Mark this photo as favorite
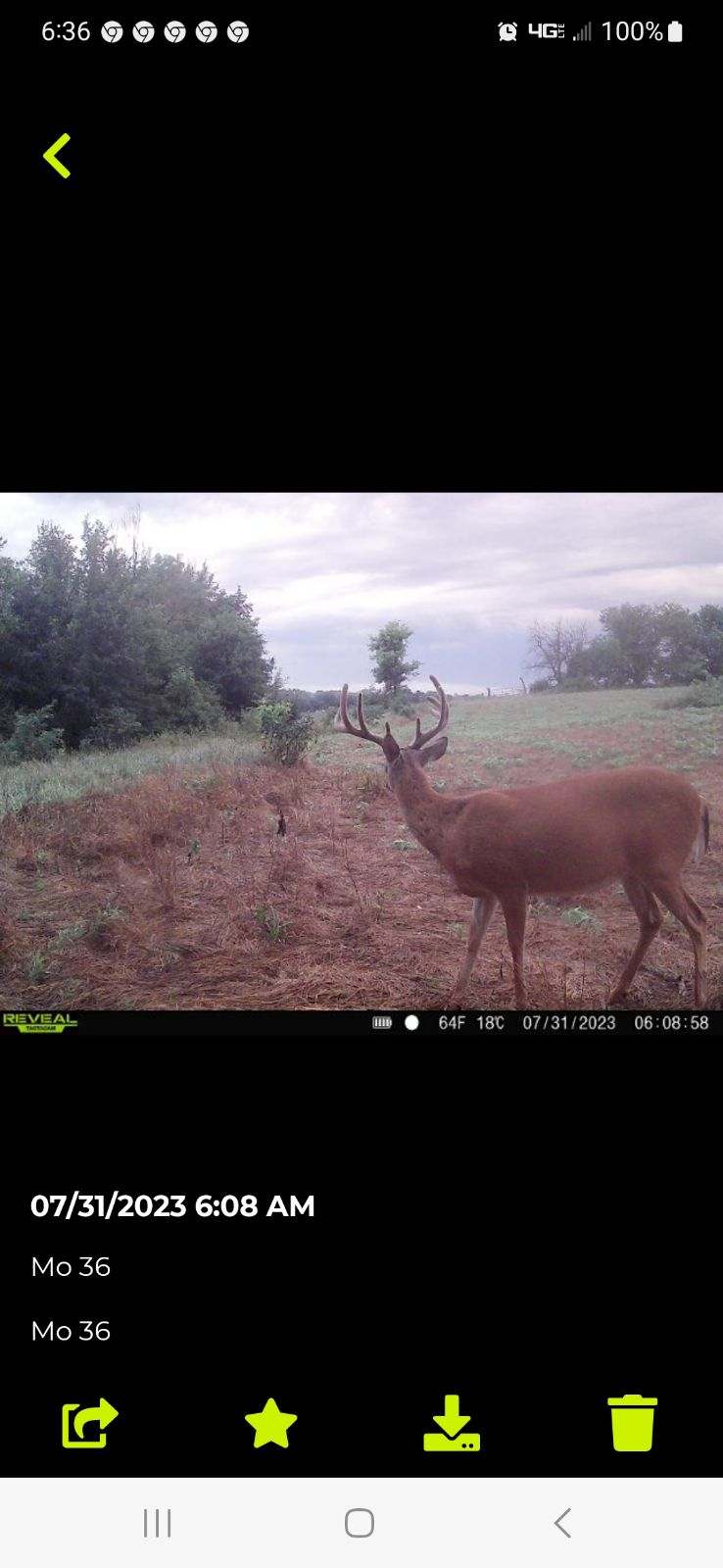 coord(270,1423)
